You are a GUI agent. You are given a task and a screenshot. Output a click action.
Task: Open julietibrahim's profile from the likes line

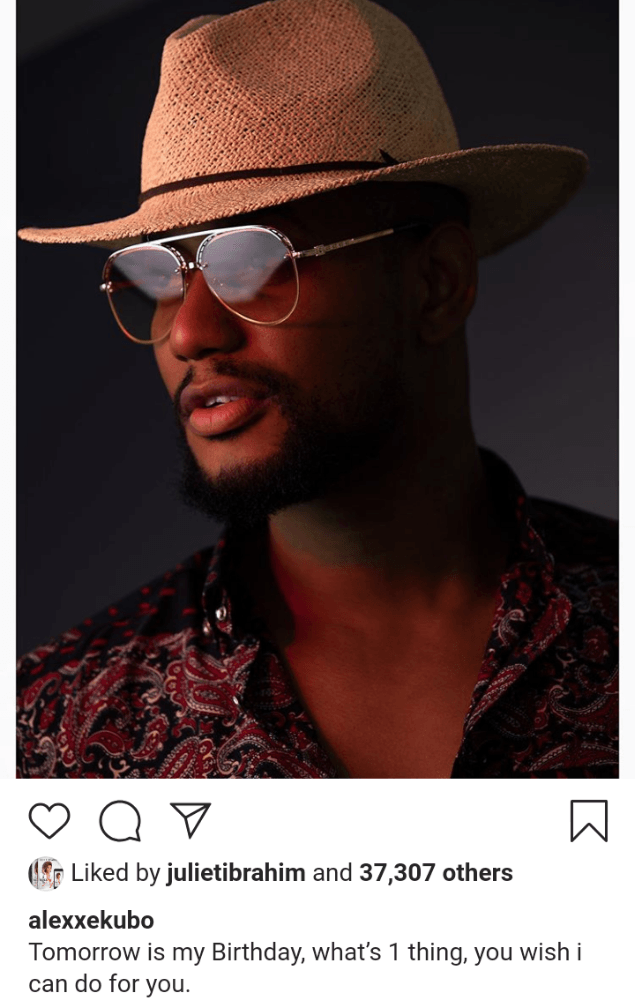(236, 873)
